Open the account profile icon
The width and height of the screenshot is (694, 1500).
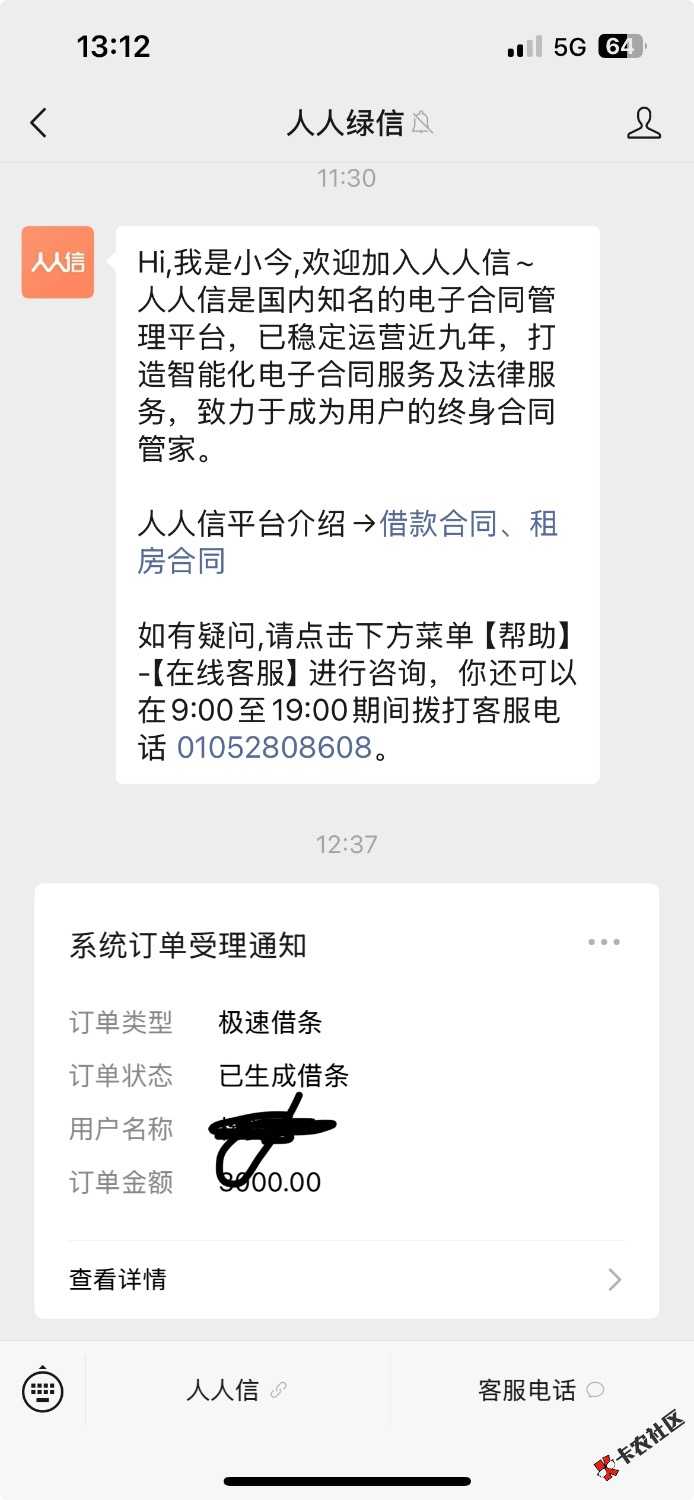pyautogui.click(x=643, y=123)
